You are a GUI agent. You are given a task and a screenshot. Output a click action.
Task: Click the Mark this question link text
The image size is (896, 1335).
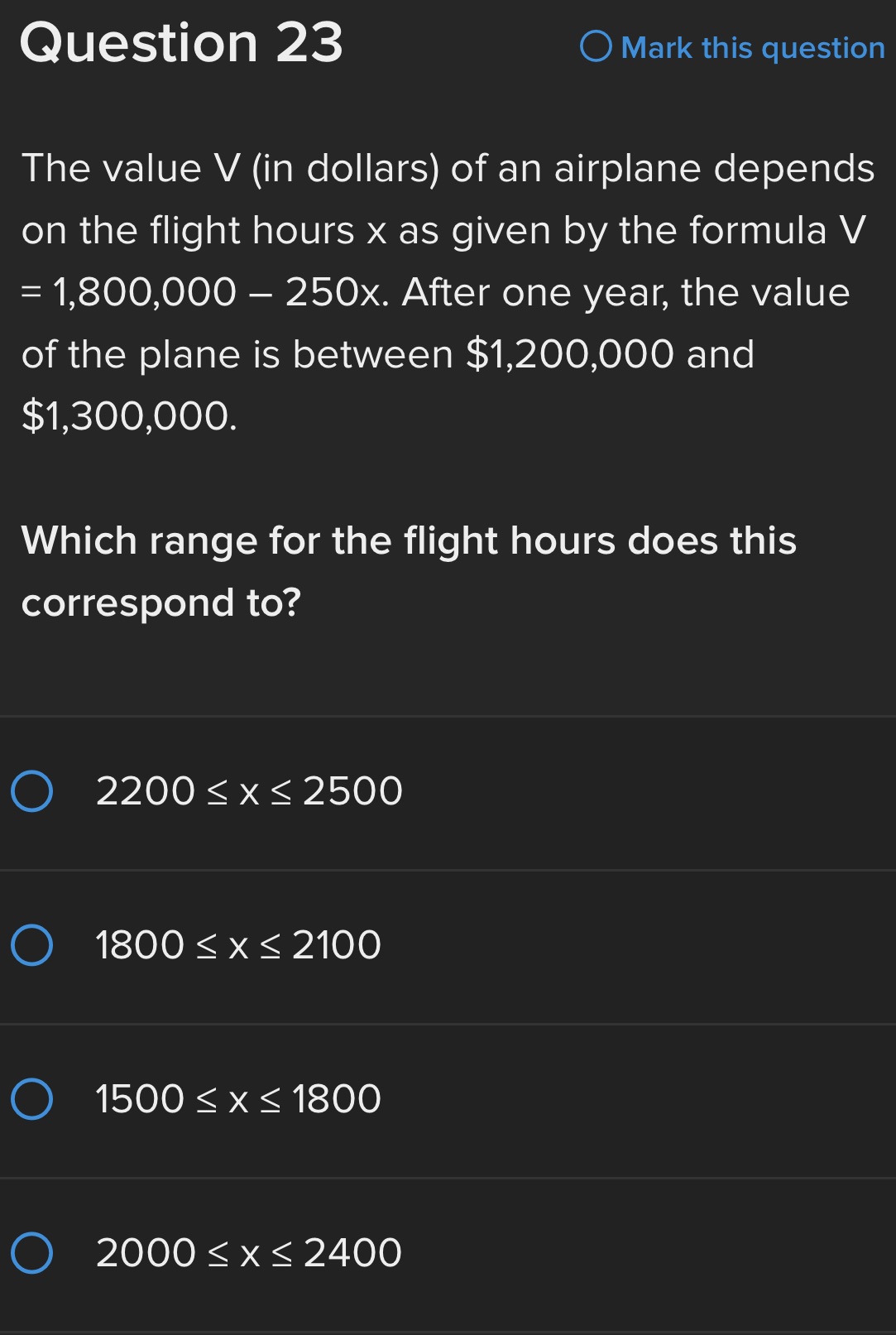point(754,49)
